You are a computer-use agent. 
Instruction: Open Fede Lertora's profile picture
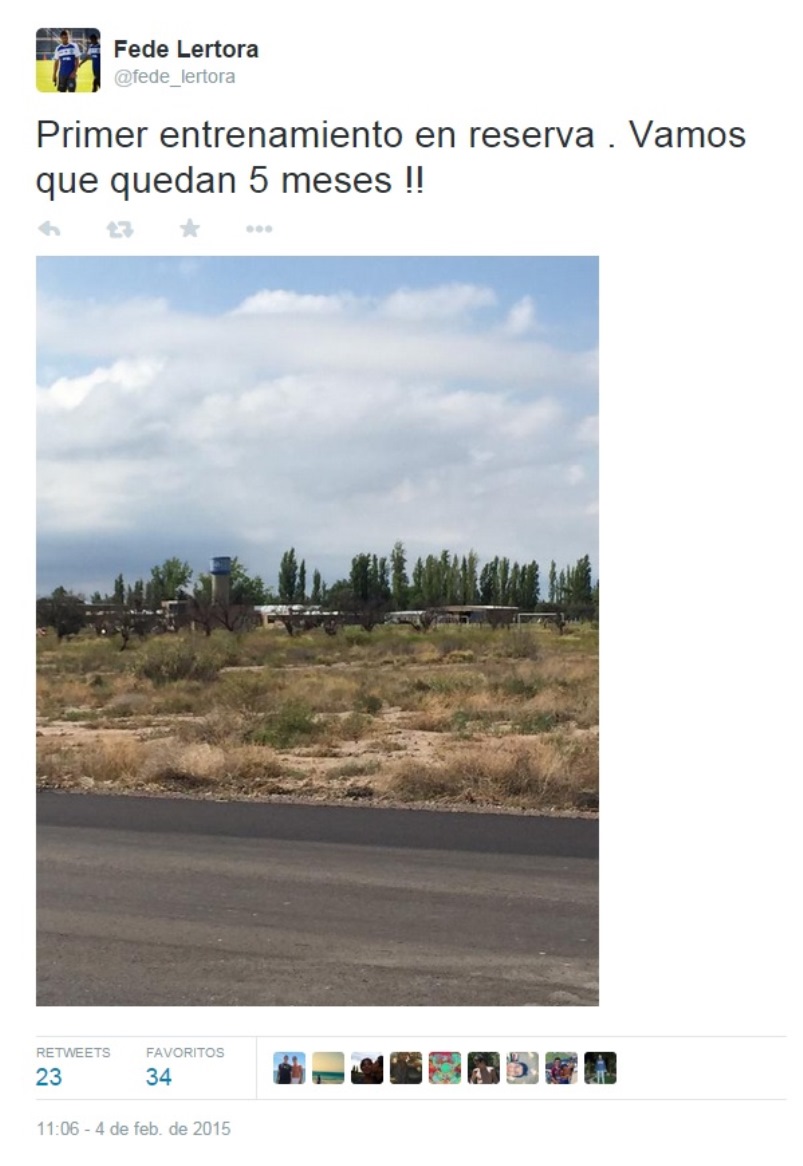[x=68, y=60]
